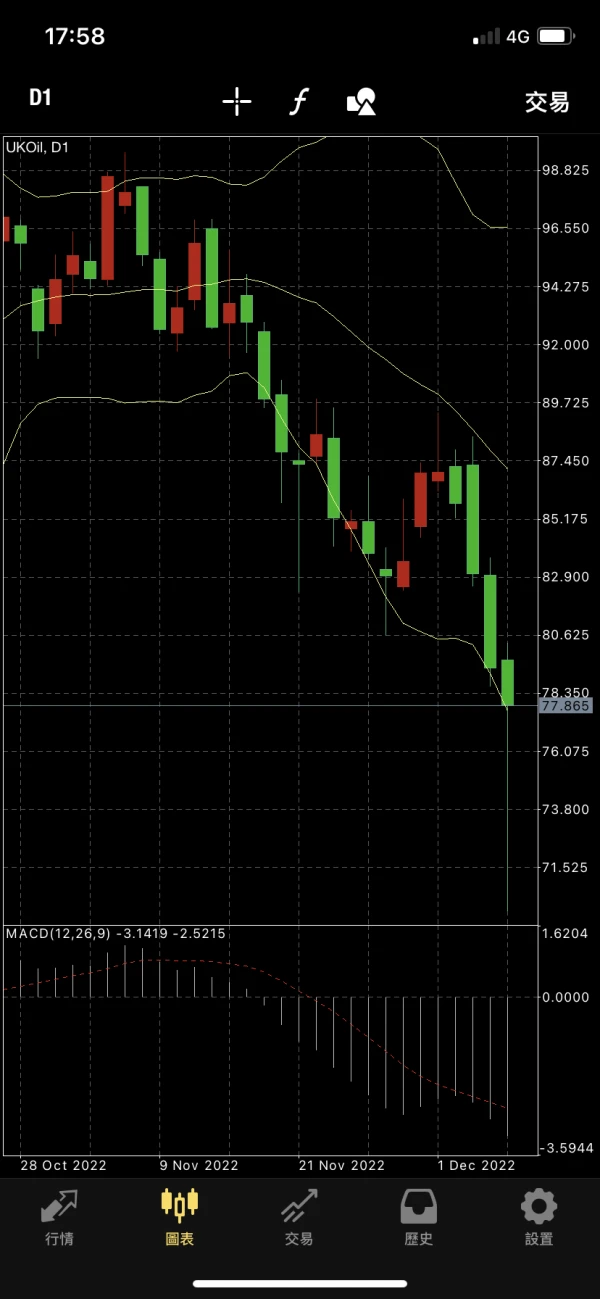
Task: Open the 設置 settings tab
Action: coord(539,1217)
